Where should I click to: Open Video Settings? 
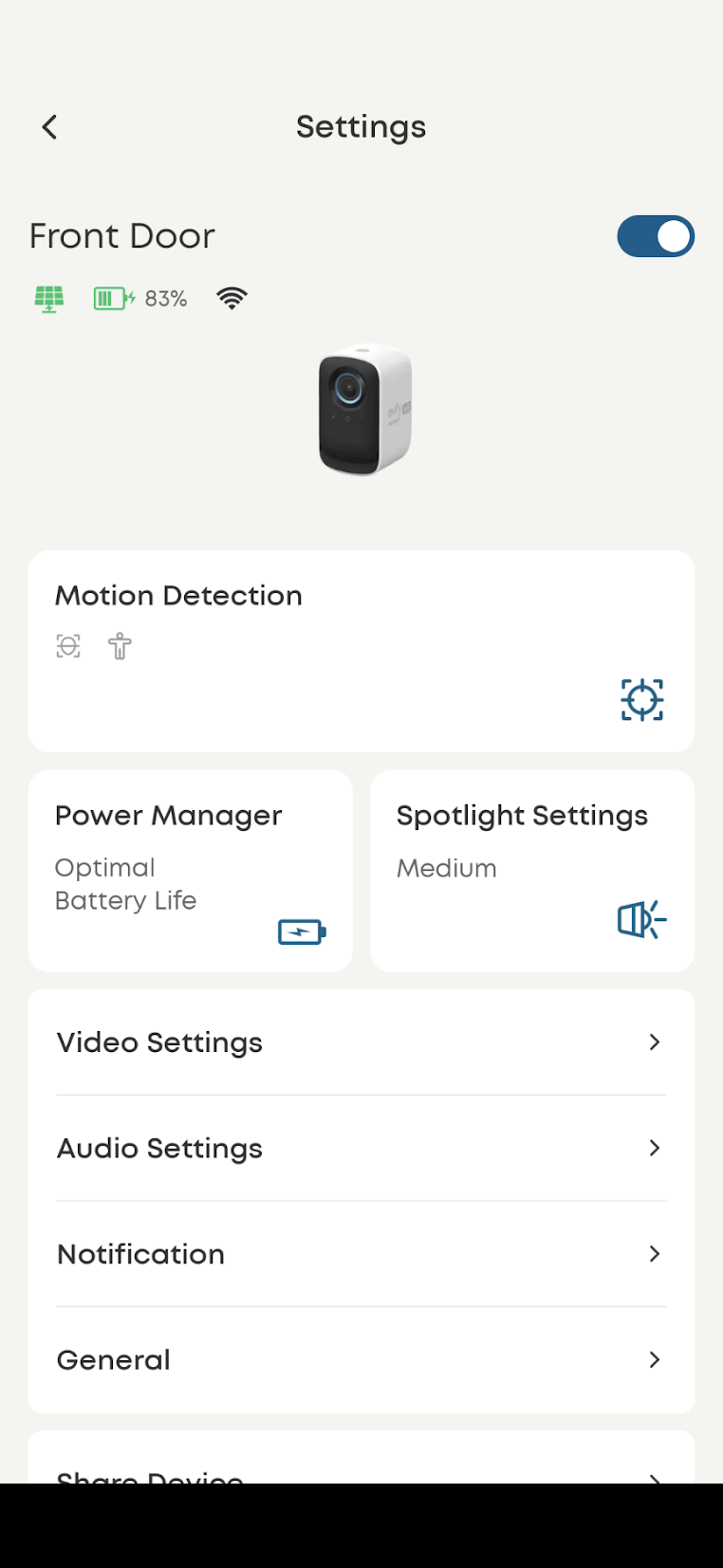click(361, 1042)
